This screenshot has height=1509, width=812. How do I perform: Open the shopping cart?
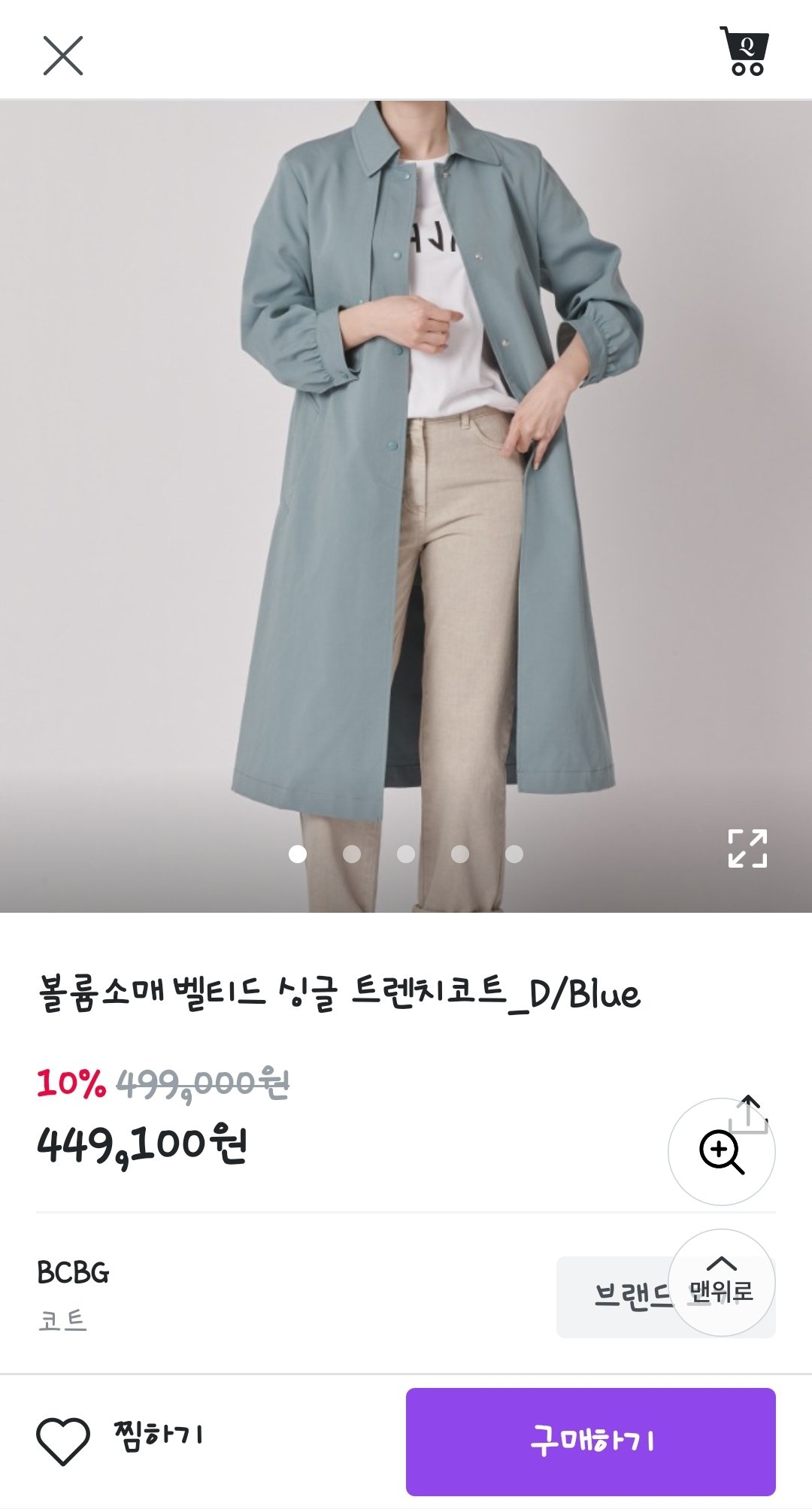(x=745, y=51)
